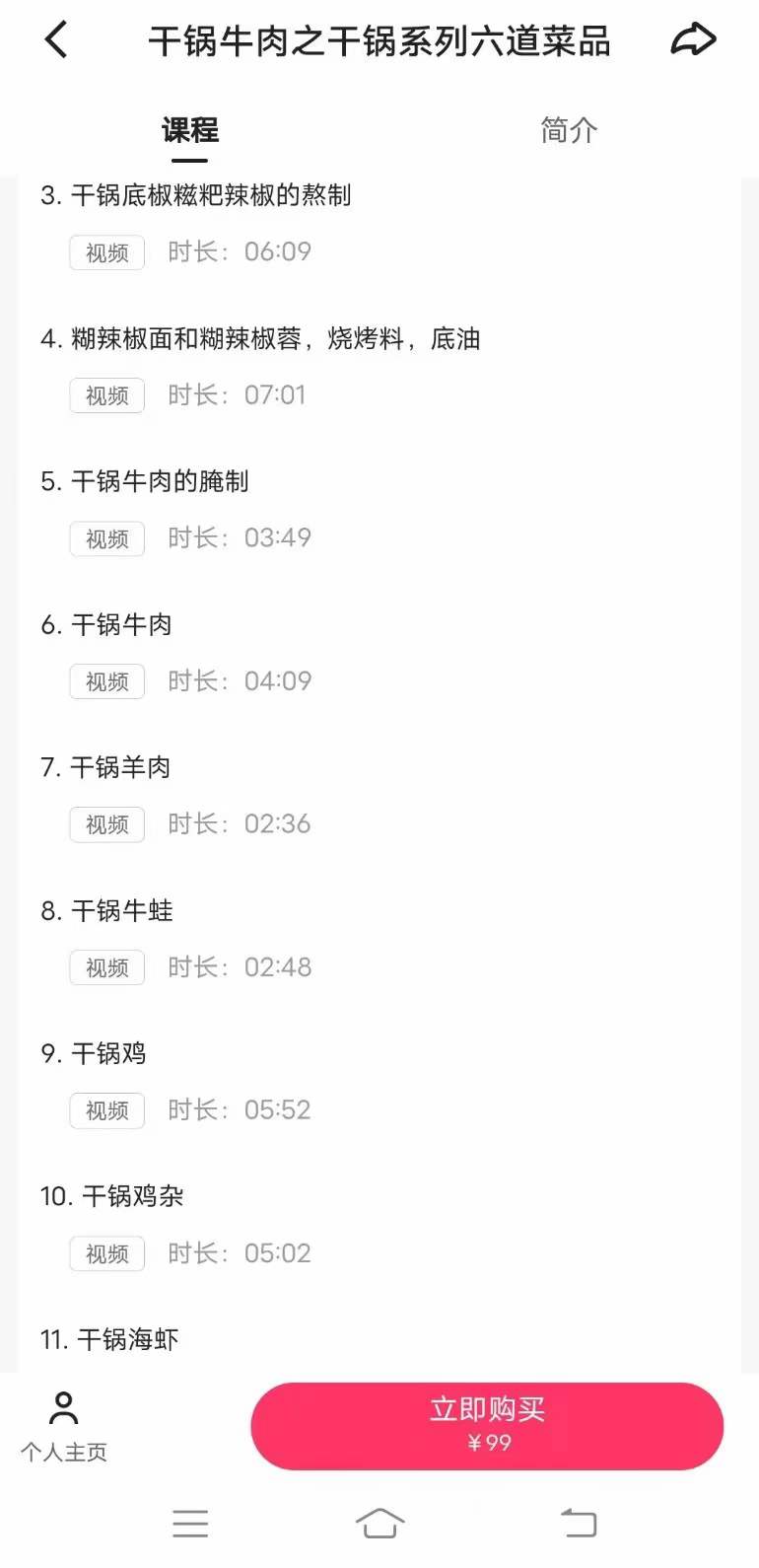Image resolution: width=759 pixels, height=1568 pixels.
Task: Tap the 视频 badge under 干锅牛肉的腌制
Action: (x=106, y=538)
